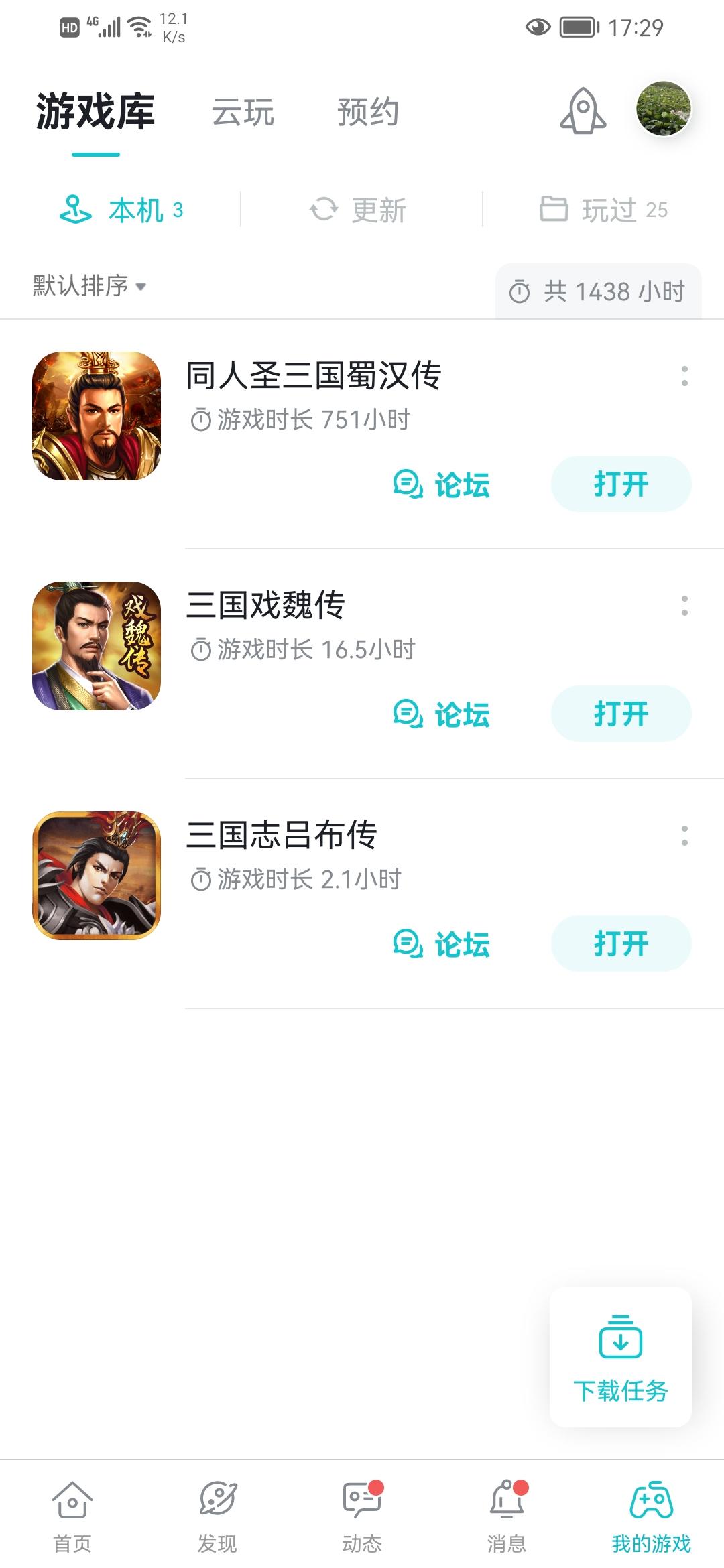Open the 下载任务 floating button
Viewport: 724px width, 1568px height.
coord(621,1357)
